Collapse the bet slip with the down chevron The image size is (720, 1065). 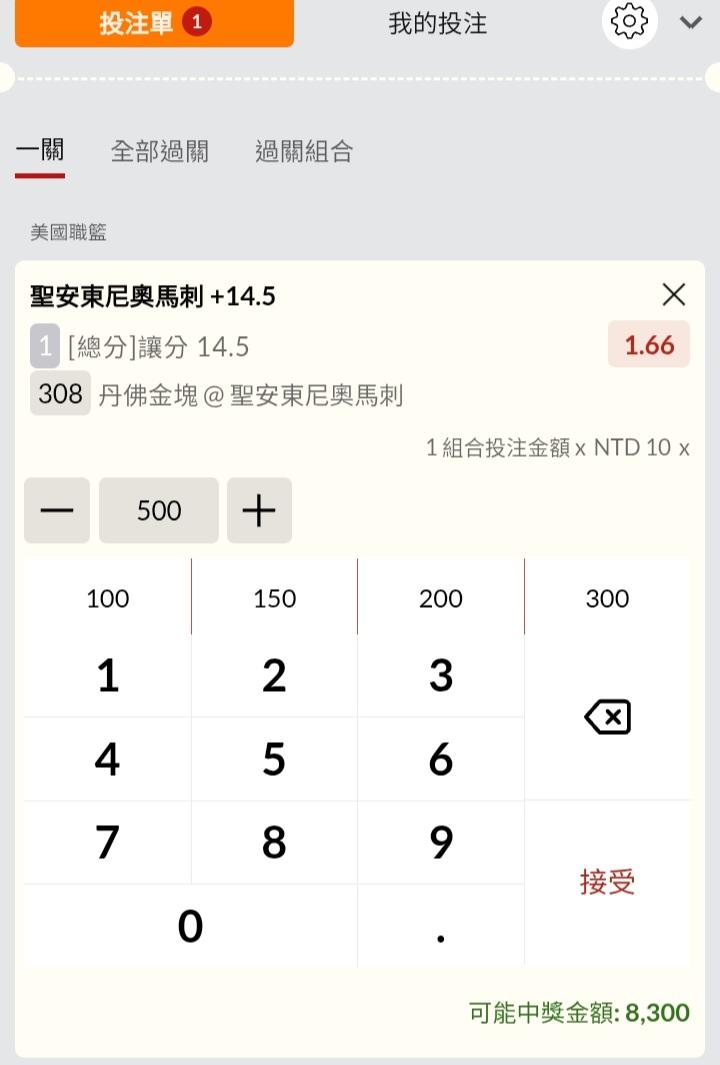[x=691, y=23]
